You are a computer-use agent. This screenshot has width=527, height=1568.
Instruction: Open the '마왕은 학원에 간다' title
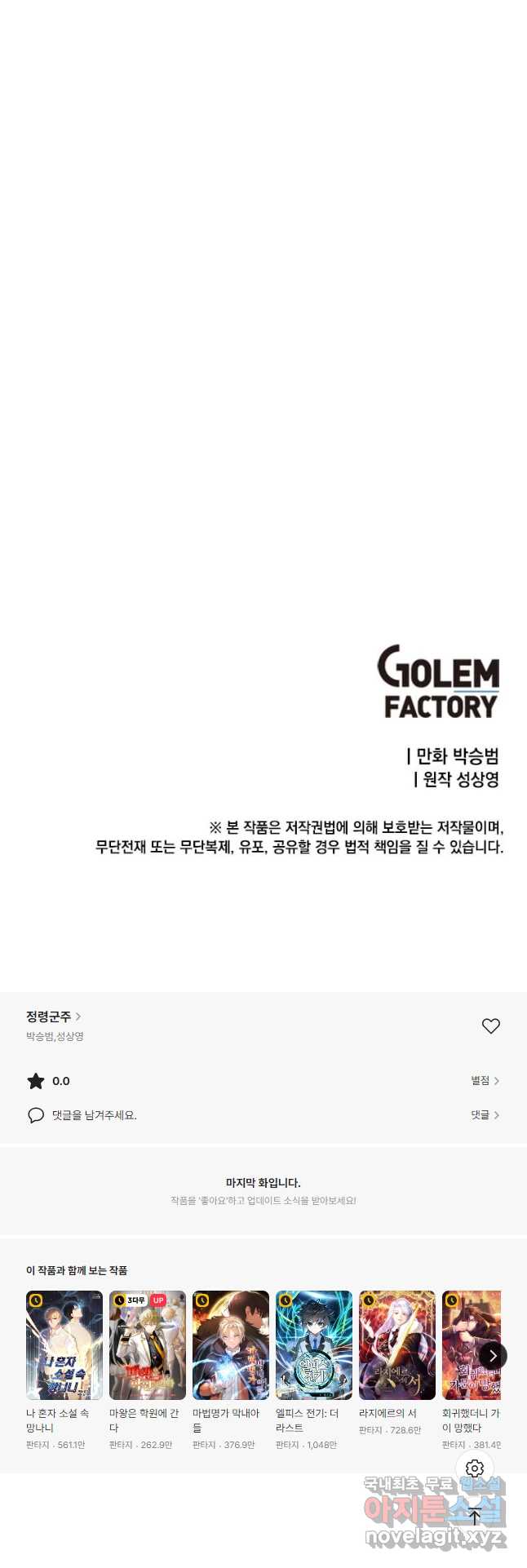[x=148, y=1345]
